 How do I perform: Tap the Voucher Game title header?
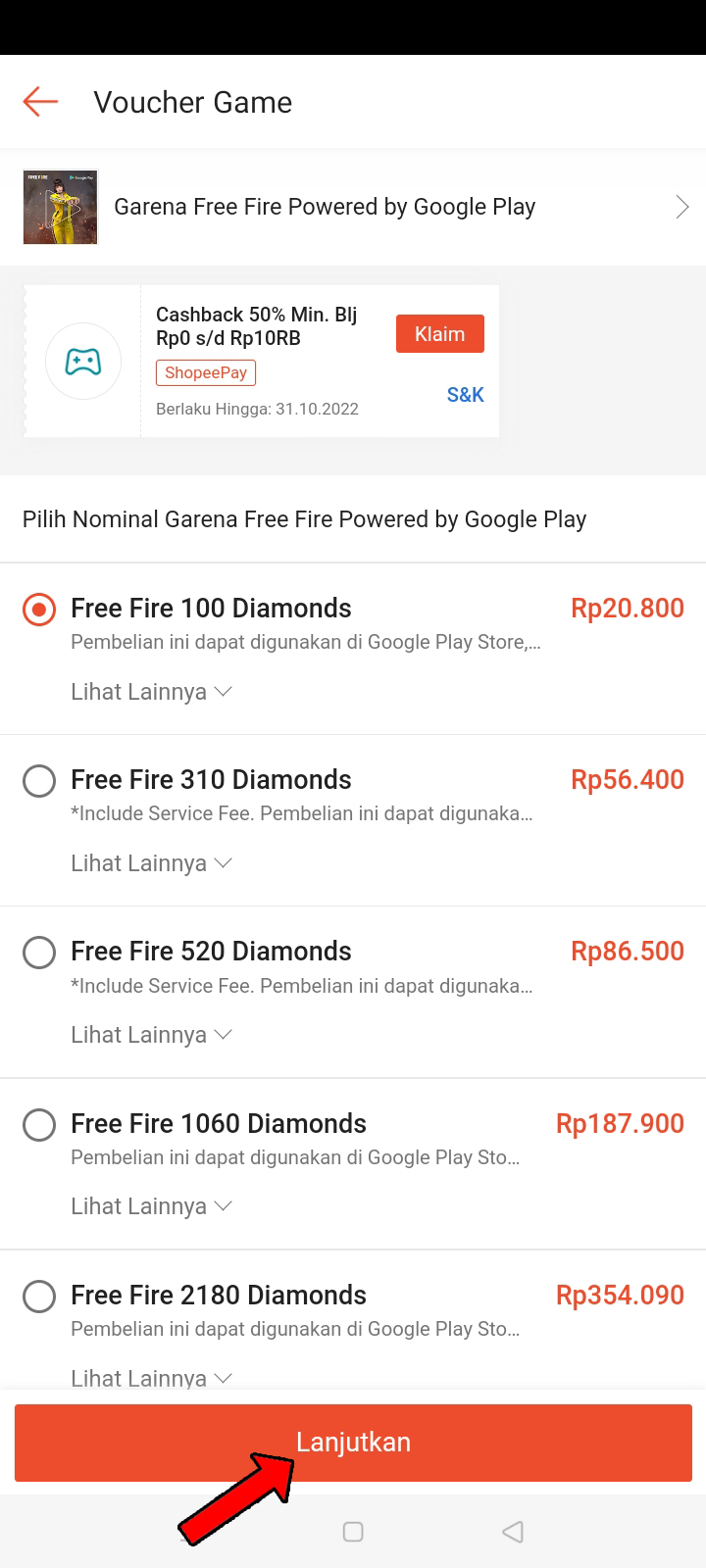click(x=192, y=101)
